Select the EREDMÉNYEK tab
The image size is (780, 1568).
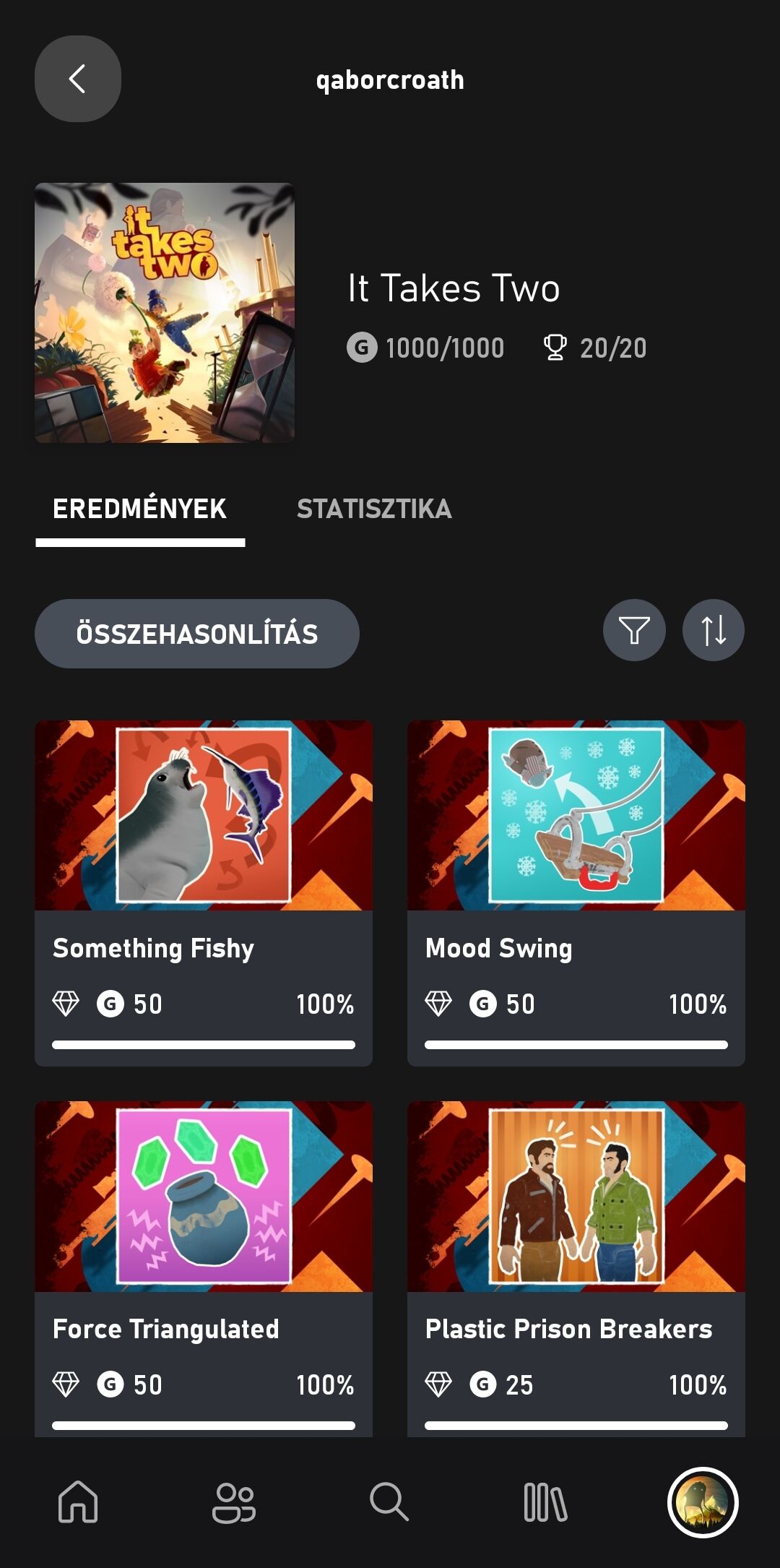click(x=139, y=509)
